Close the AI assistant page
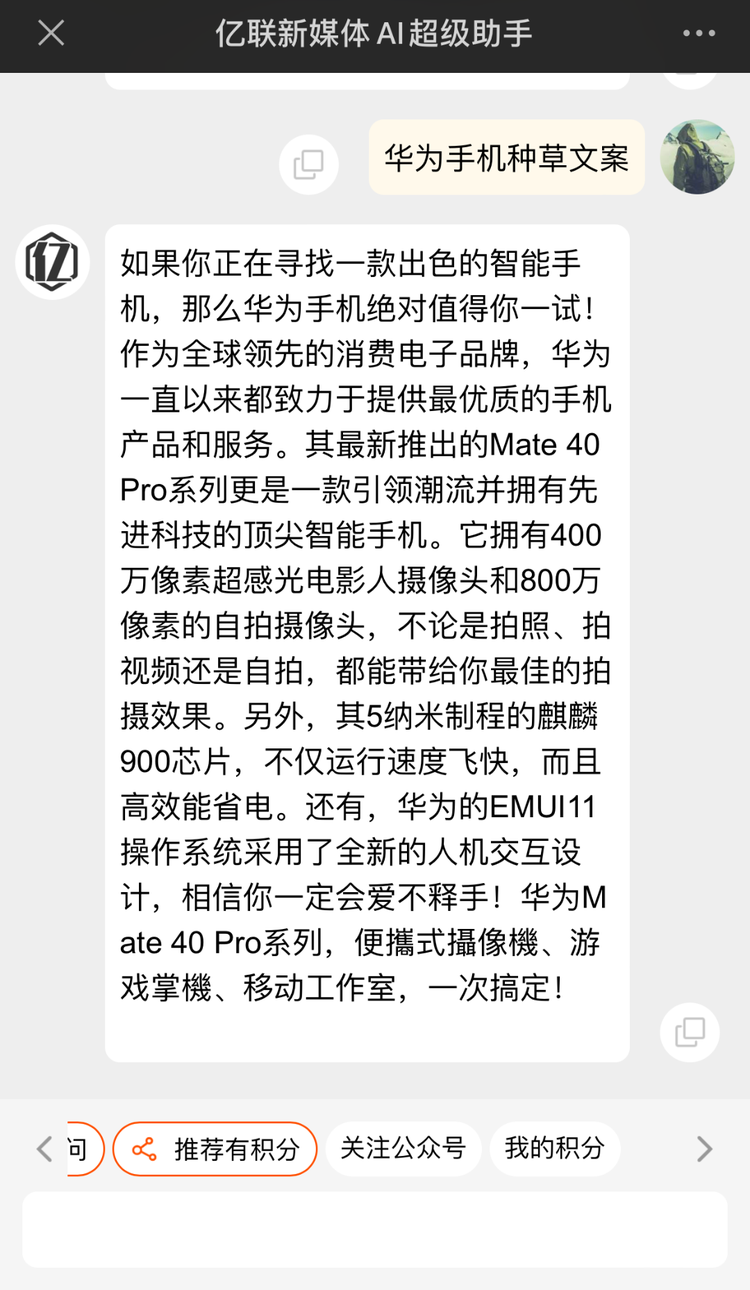The image size is (750, 1290). (x=51, y=34)
